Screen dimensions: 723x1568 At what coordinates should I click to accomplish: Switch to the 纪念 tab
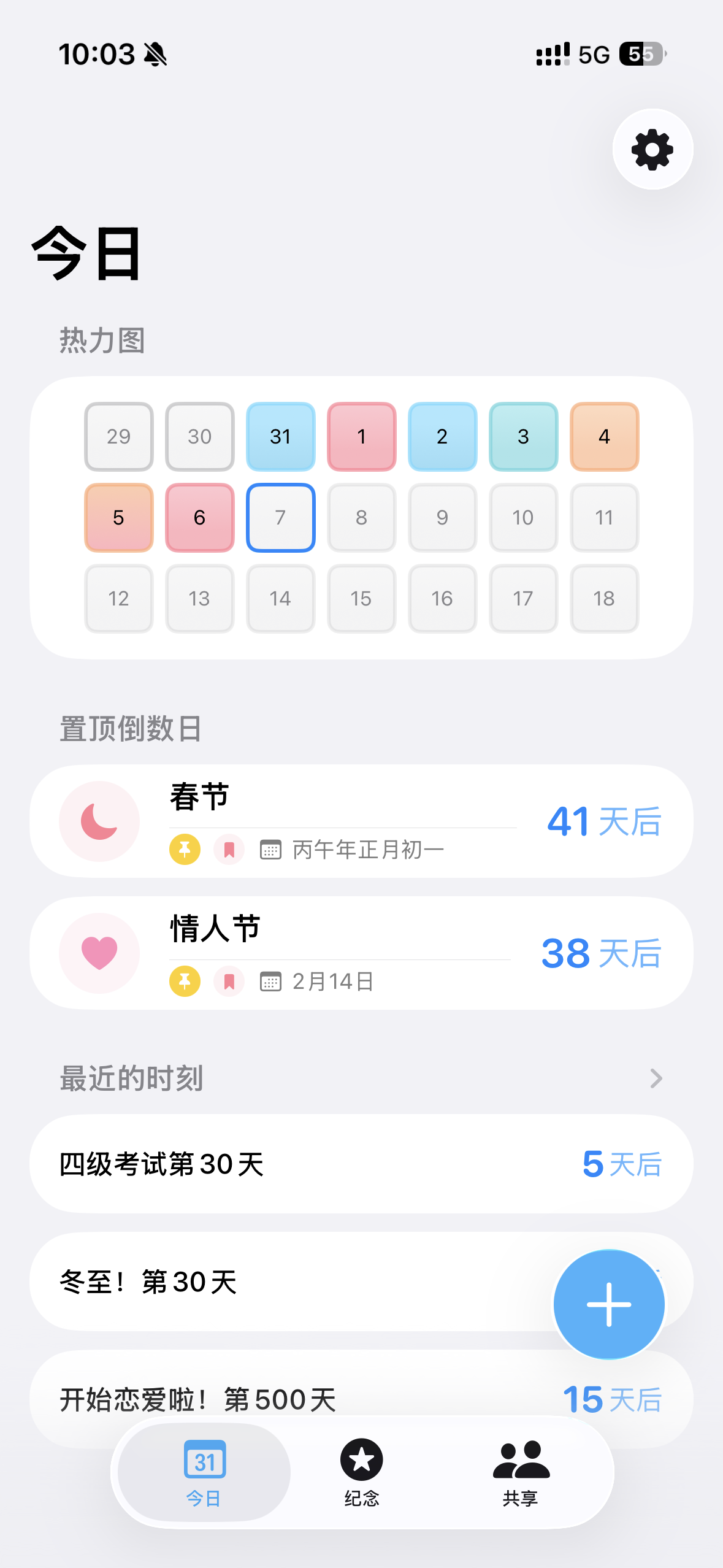click(x=361, y=1472)
